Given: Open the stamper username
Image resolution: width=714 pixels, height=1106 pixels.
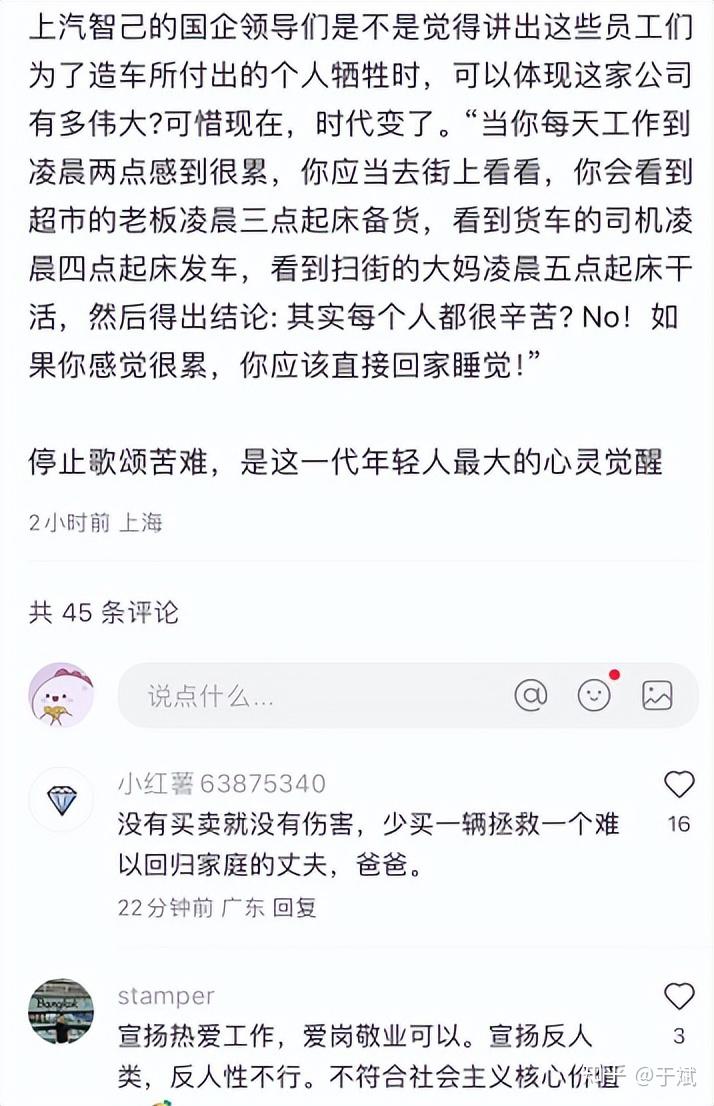Looking at the screenshot, I should [166, 996].
